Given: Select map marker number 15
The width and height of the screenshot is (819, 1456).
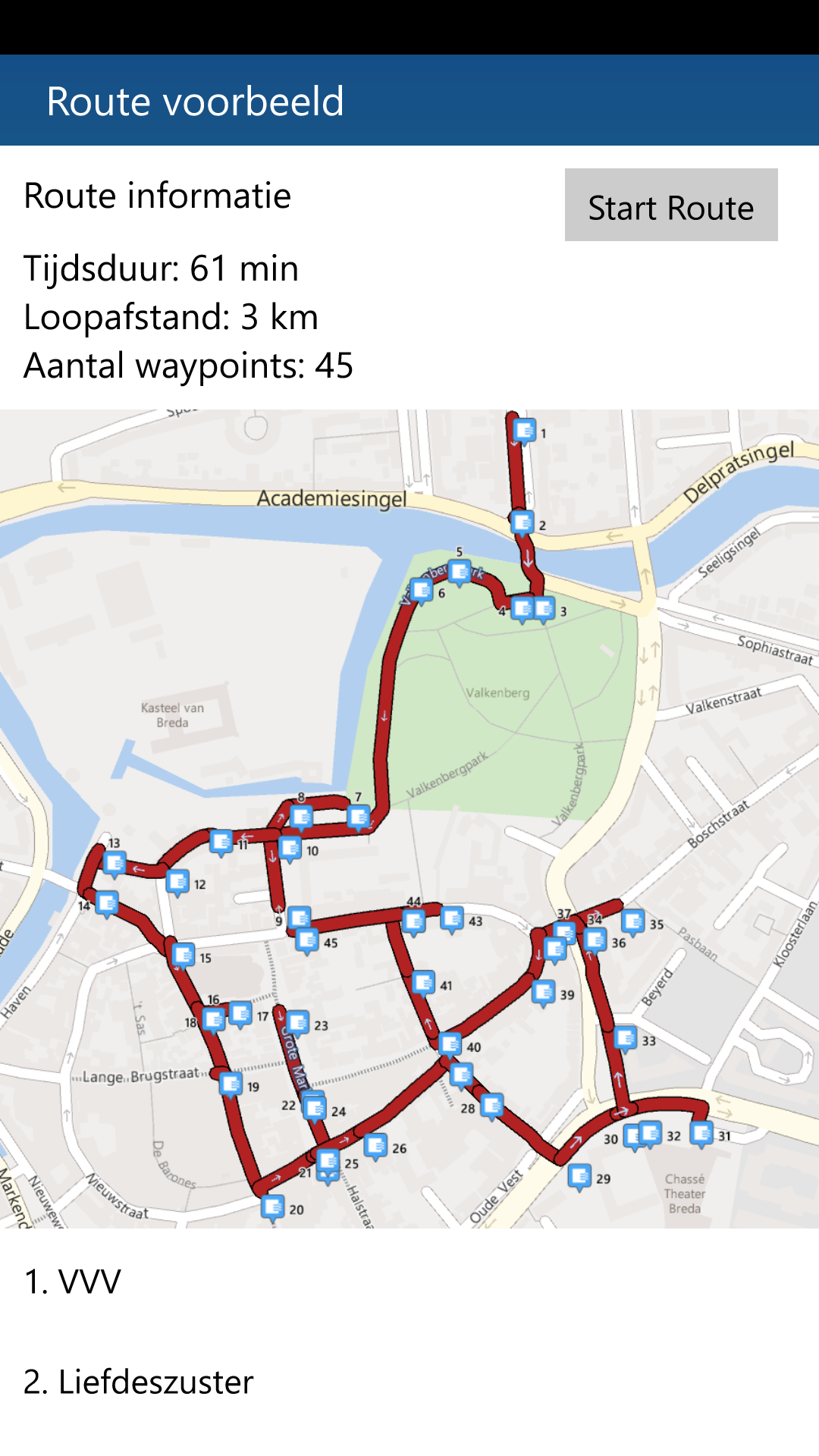Looking at the screenshot, I should point(184,955).
